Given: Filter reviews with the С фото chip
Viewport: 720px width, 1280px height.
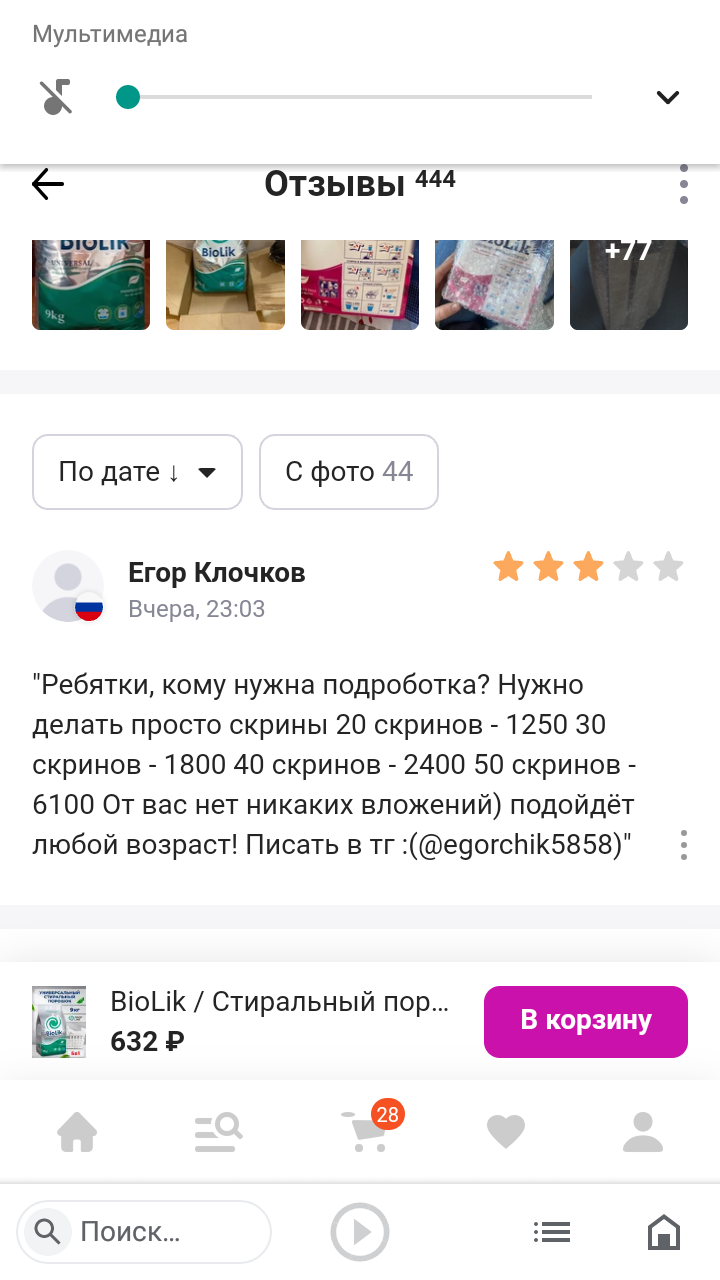Looking at the screenshot, I should [x=348, y=472].
